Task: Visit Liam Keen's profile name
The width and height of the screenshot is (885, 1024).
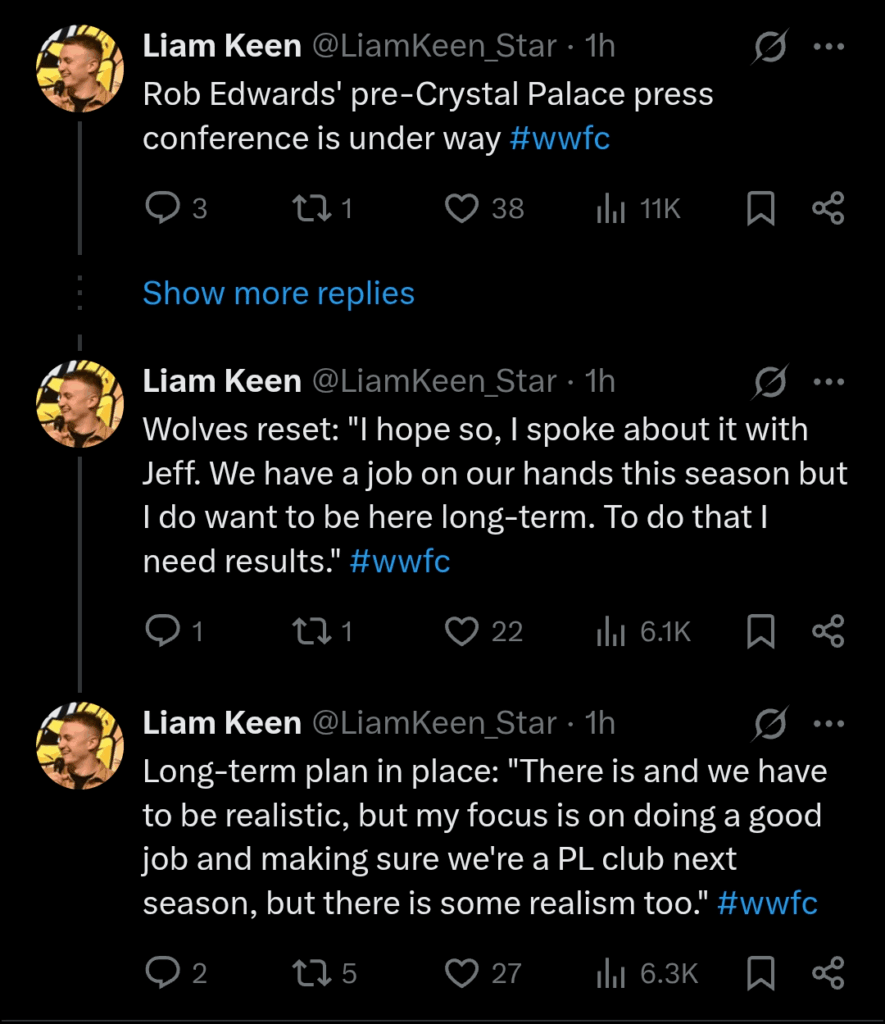Action: click(222, 45)
